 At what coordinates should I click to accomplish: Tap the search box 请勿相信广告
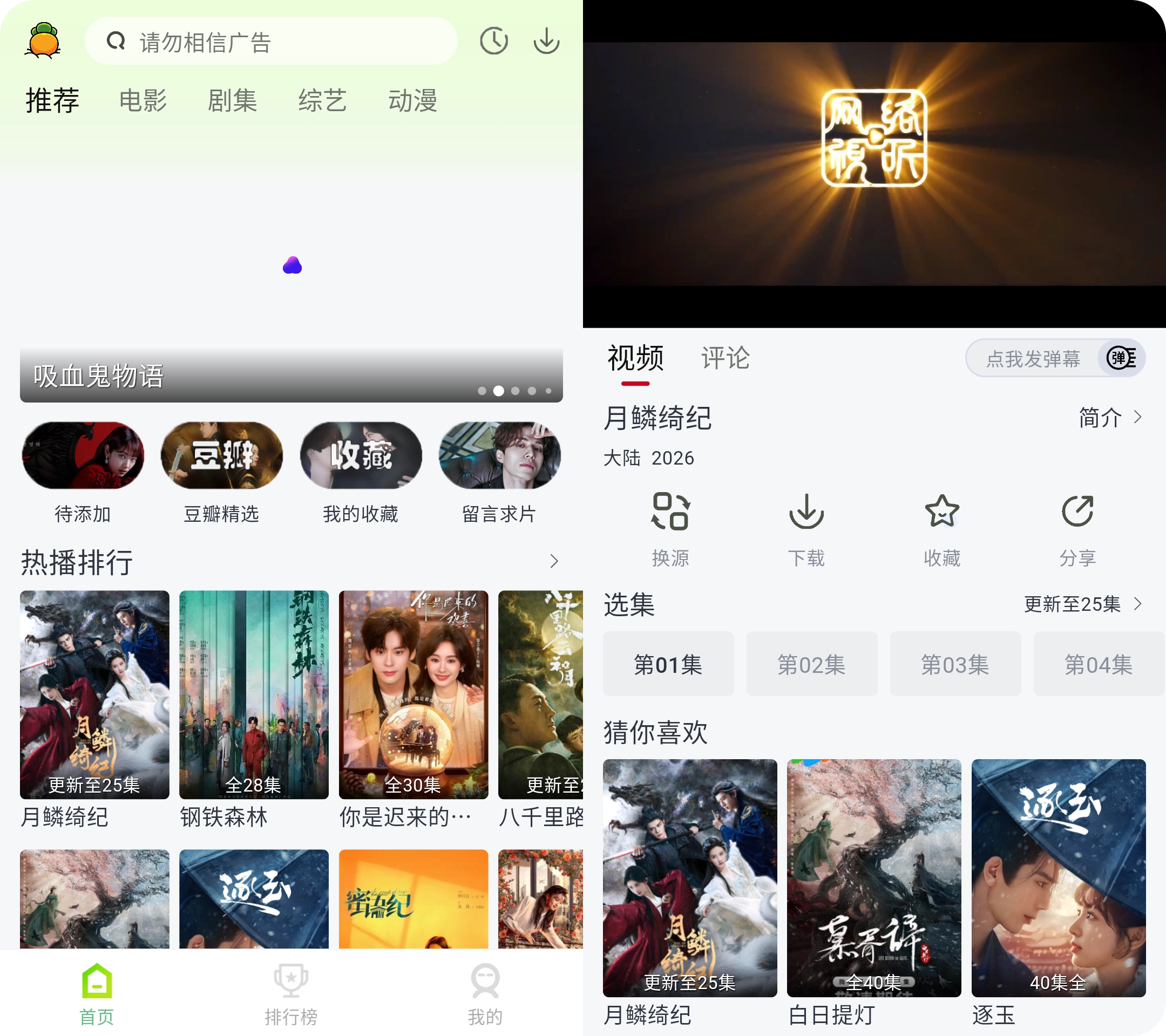271,41
